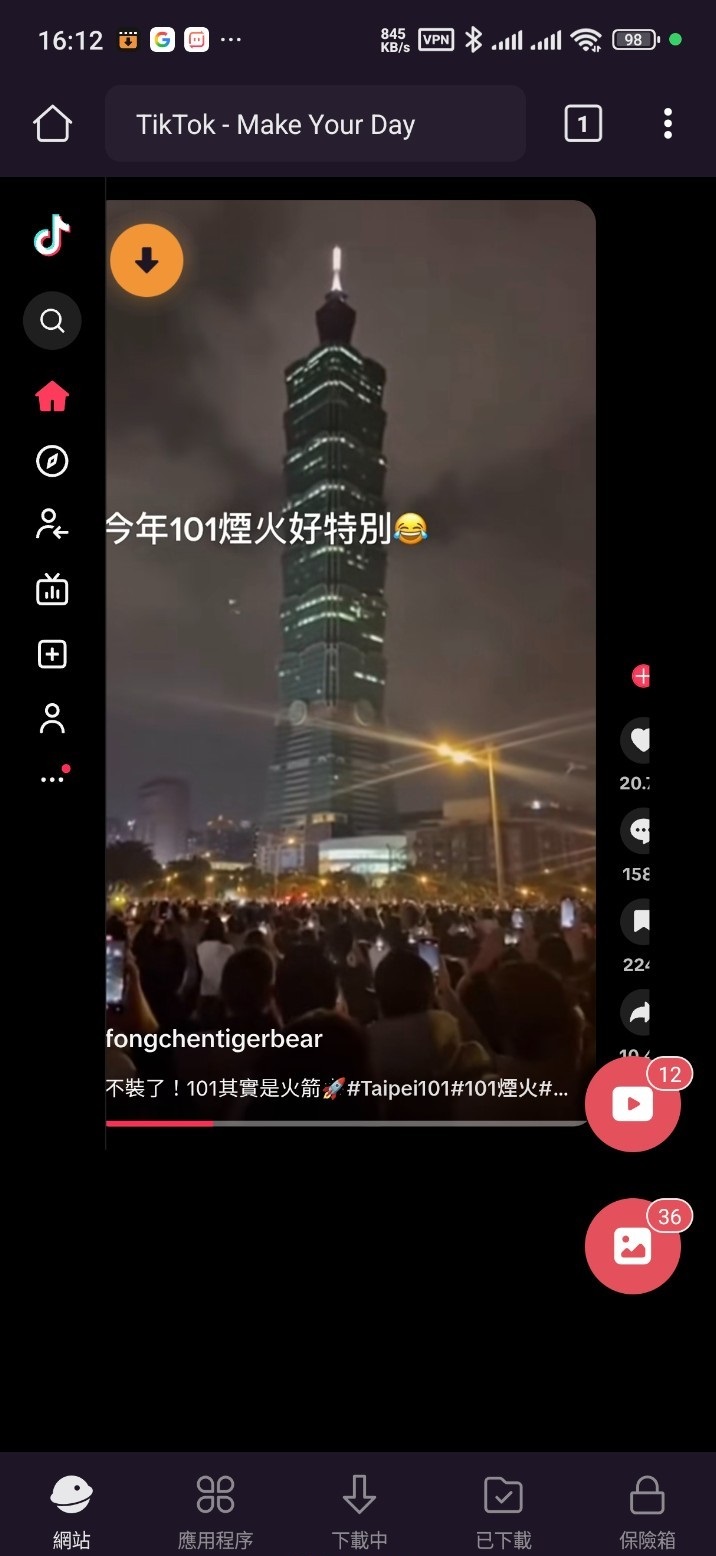Download this video with the orange arrow button

click(x=147, y=261)
